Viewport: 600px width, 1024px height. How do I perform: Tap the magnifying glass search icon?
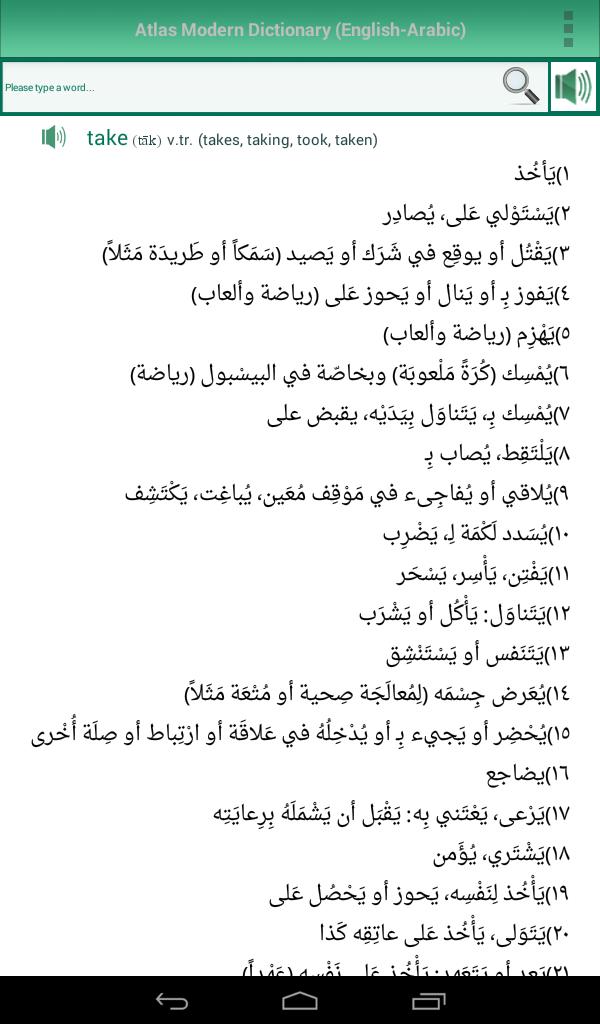point(520,87)
